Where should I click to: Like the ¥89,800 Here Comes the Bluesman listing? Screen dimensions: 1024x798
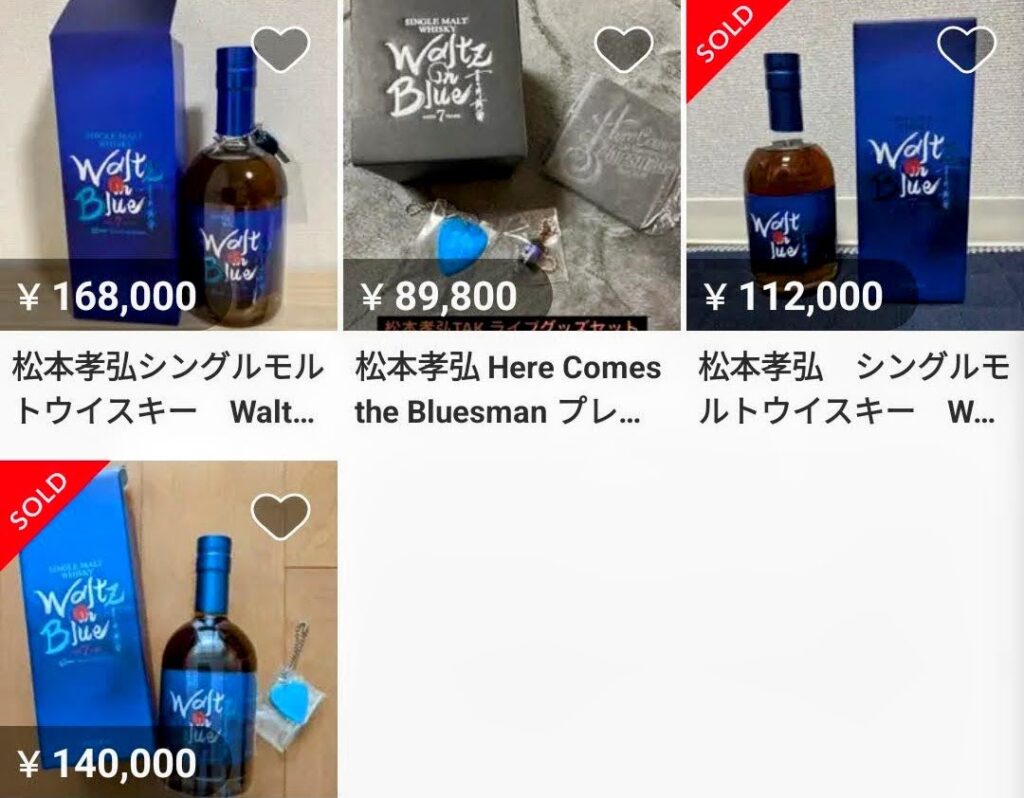(x=623, y=47)
